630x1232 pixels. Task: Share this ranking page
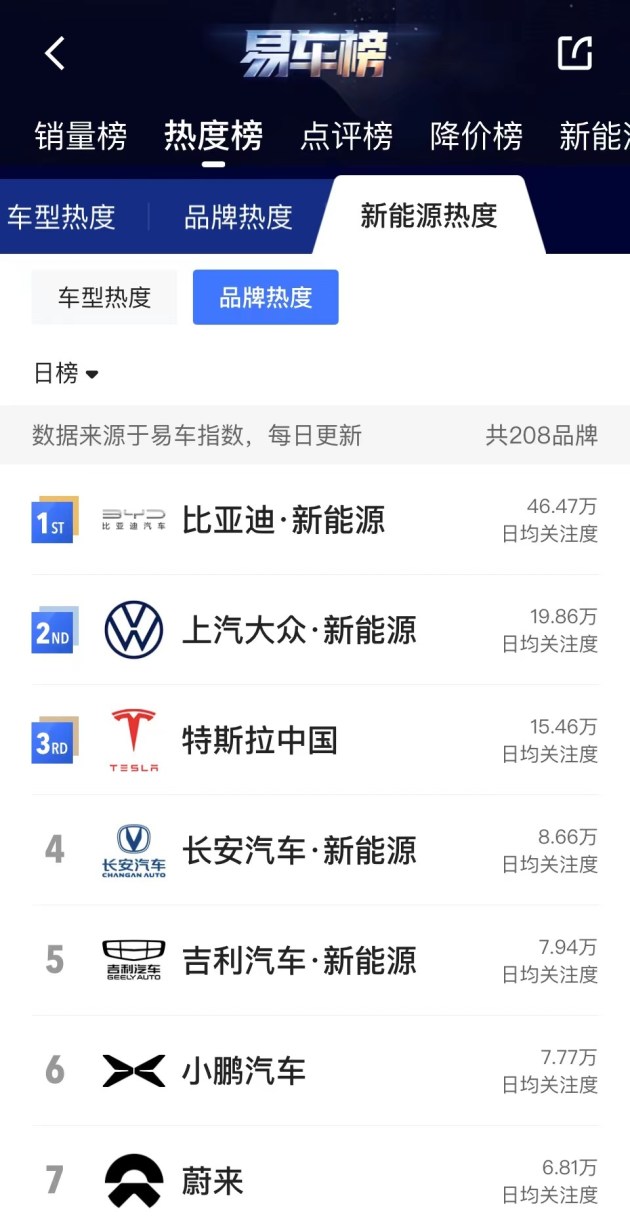(575, 53)
